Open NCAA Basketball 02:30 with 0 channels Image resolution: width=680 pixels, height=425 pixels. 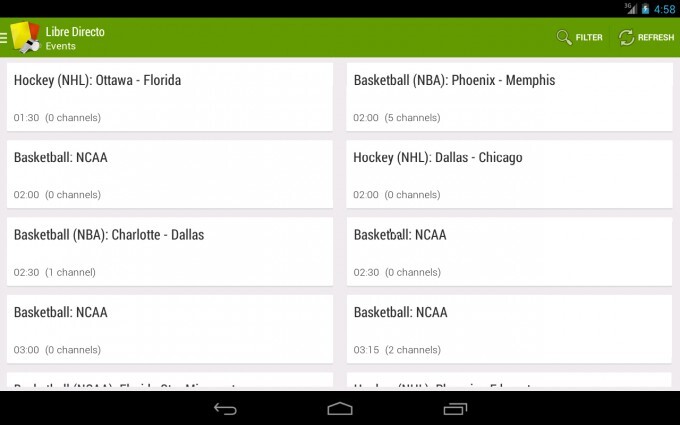(509, 251)
